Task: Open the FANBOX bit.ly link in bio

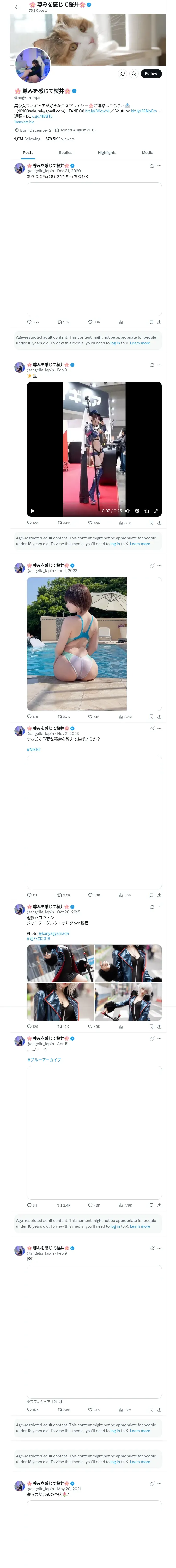Action: click(x=97, y=111)
